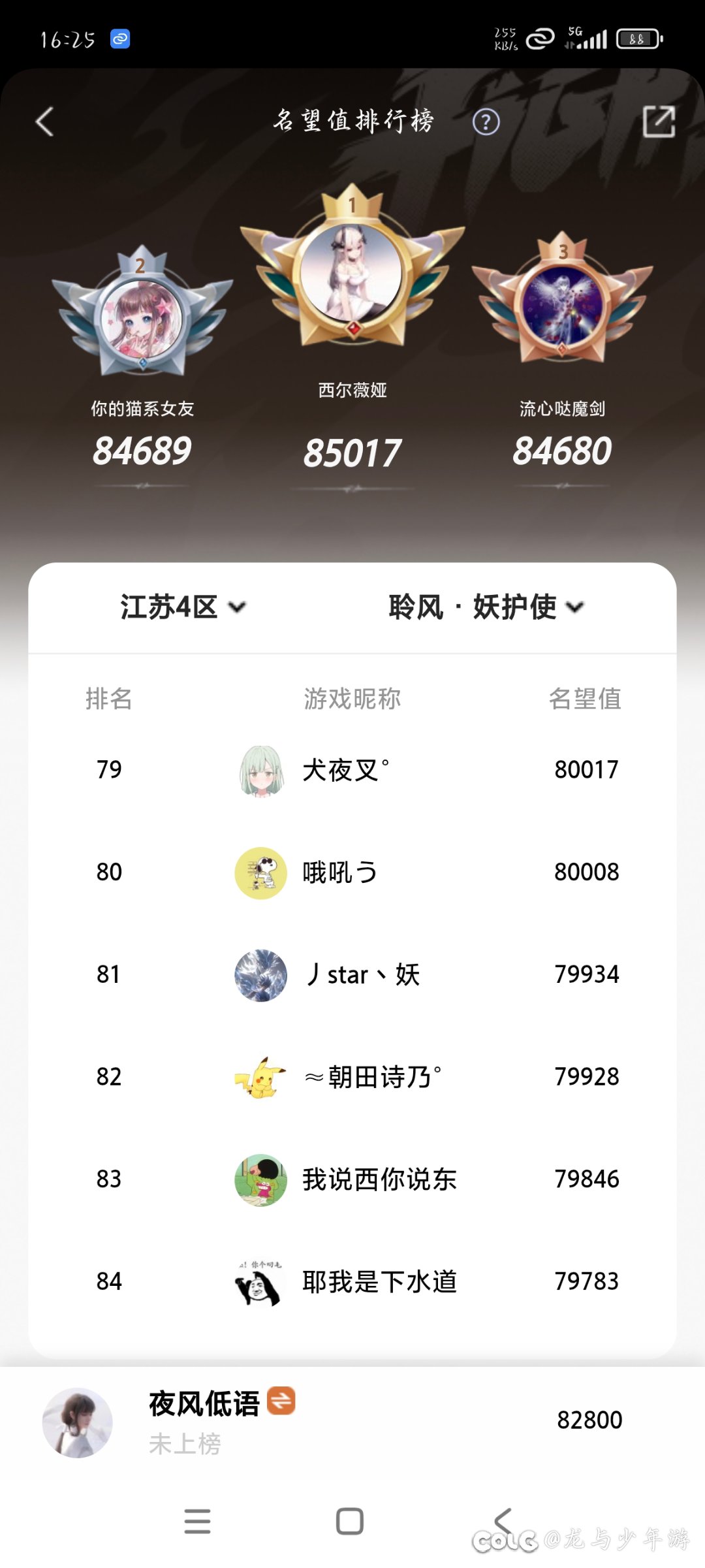Open the rank 79 row 犬夜叉°
Screen dimensions: 705x1568
pyautogui.click(x=352, y=770)
